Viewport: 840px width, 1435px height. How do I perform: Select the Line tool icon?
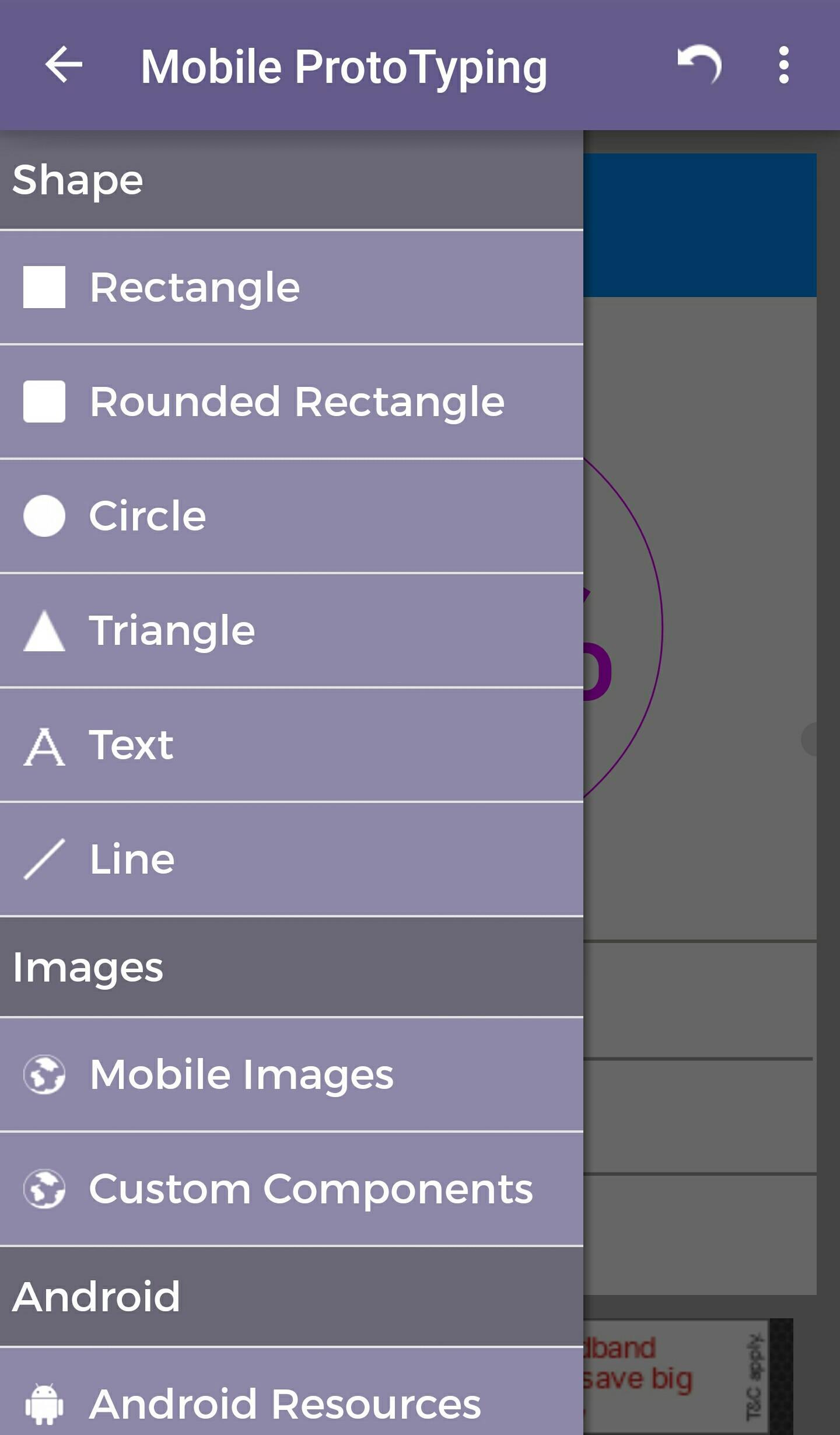(45, 858)
